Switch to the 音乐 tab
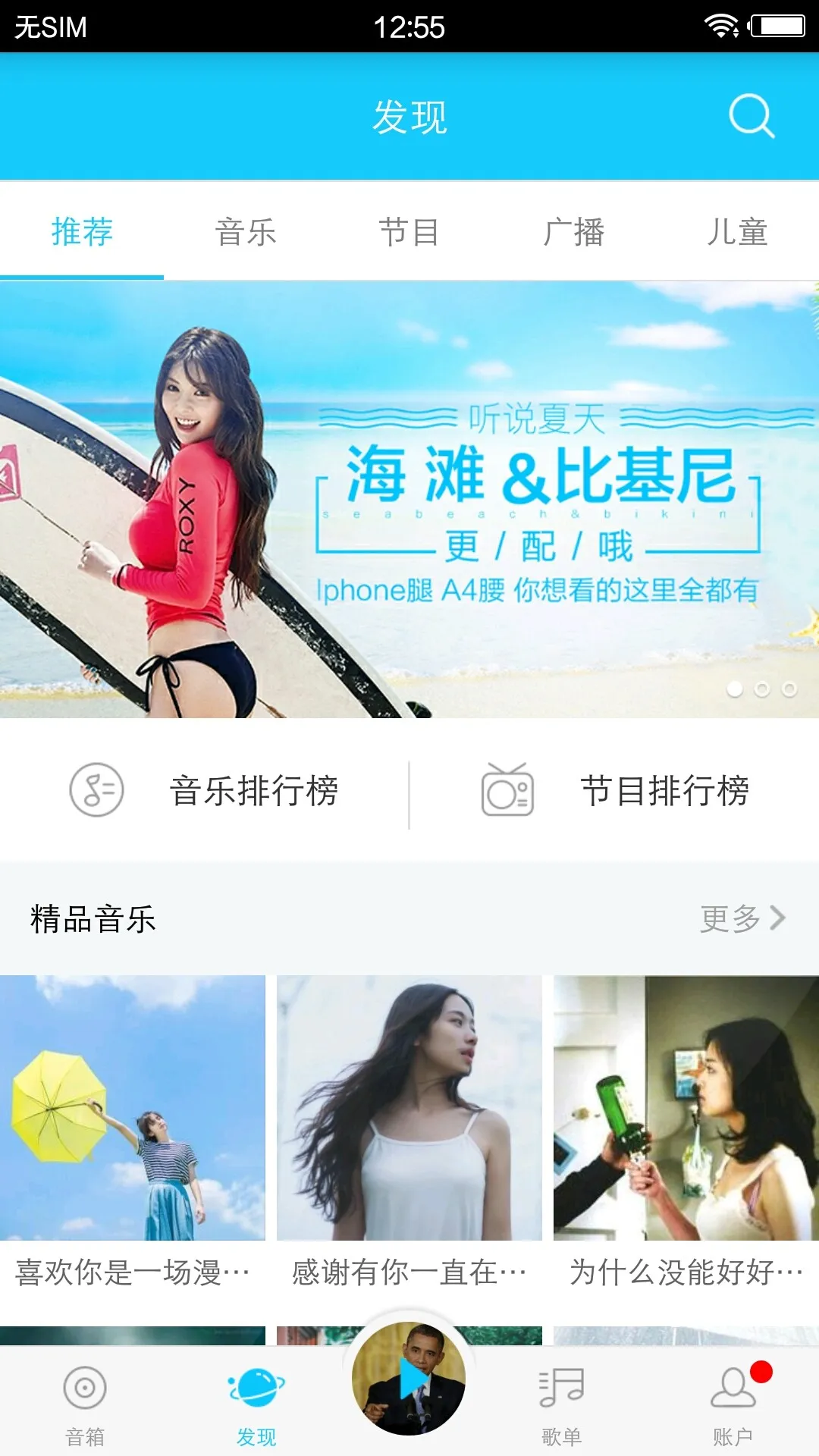 tap(245, 232)
